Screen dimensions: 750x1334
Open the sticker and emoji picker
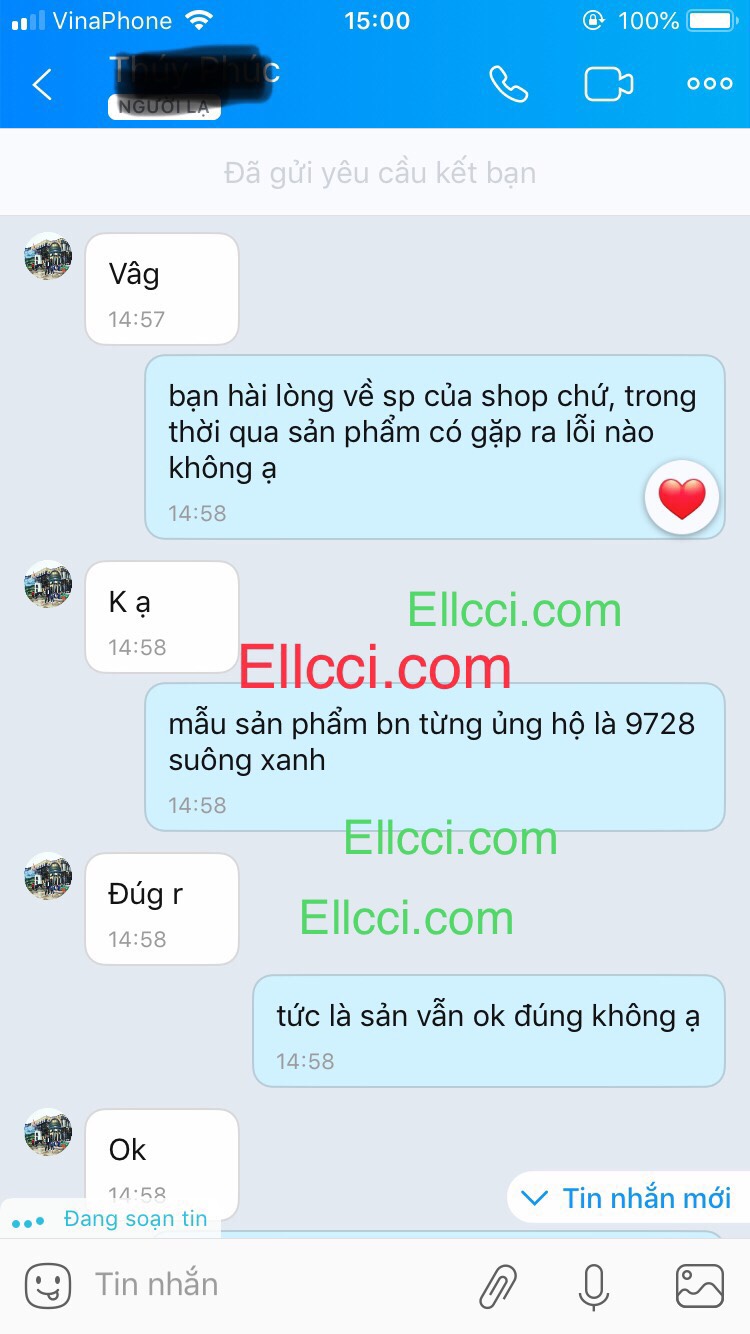tap(47, 1285)
